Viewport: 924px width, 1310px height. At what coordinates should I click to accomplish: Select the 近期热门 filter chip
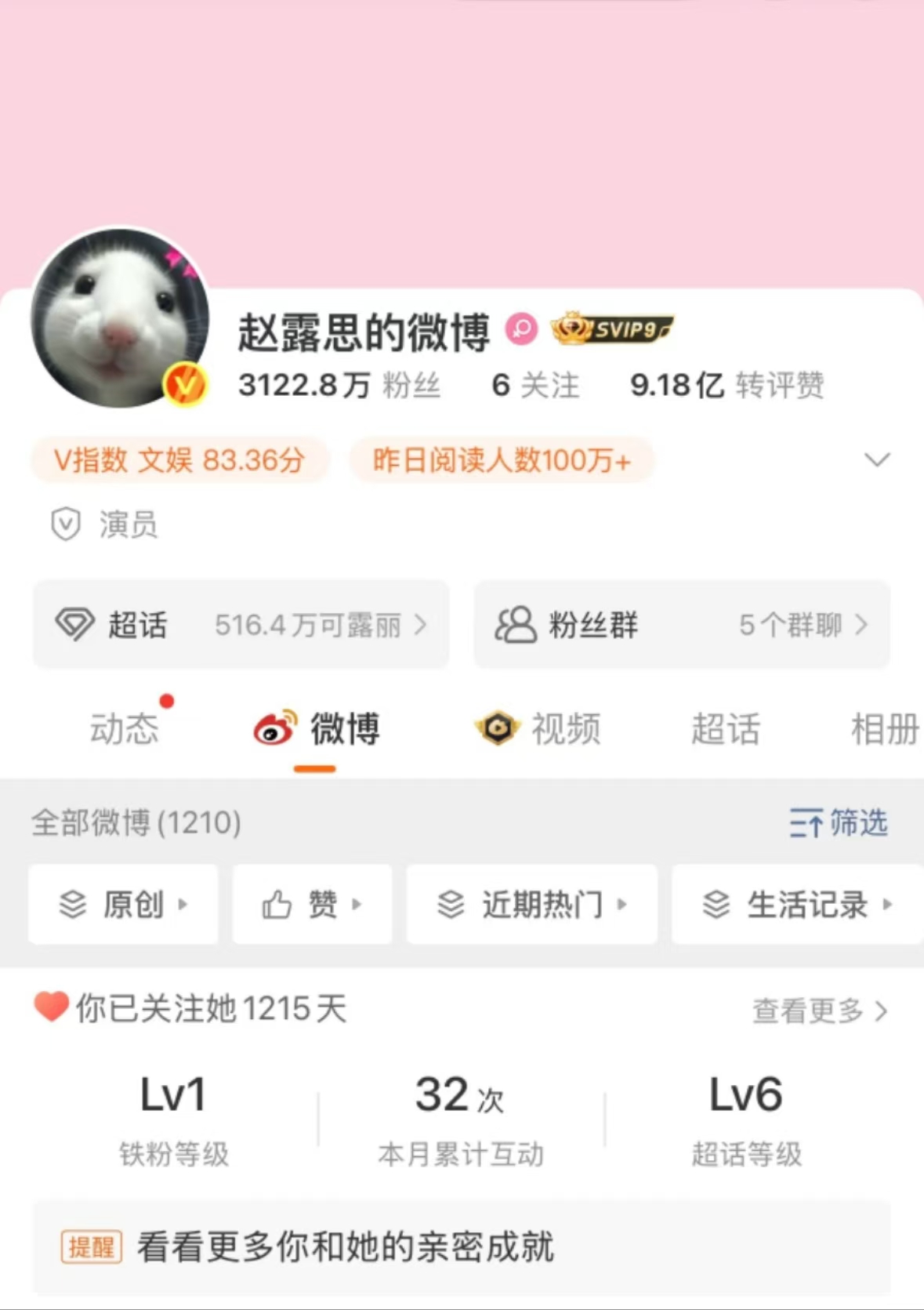[531, 905]
